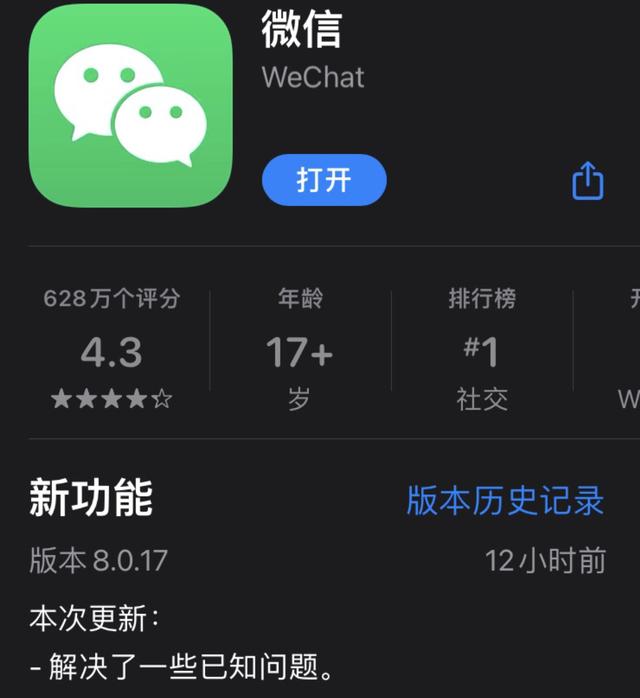This screenshot has width=640, height=698.
Task: Share the WeChat app page
Action: coord(587,181)
